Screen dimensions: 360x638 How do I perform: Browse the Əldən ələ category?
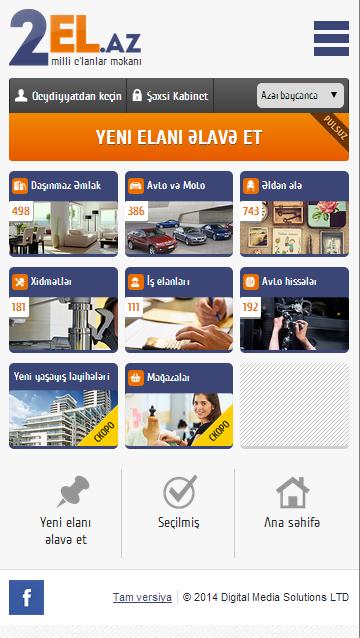click(295, 214)
